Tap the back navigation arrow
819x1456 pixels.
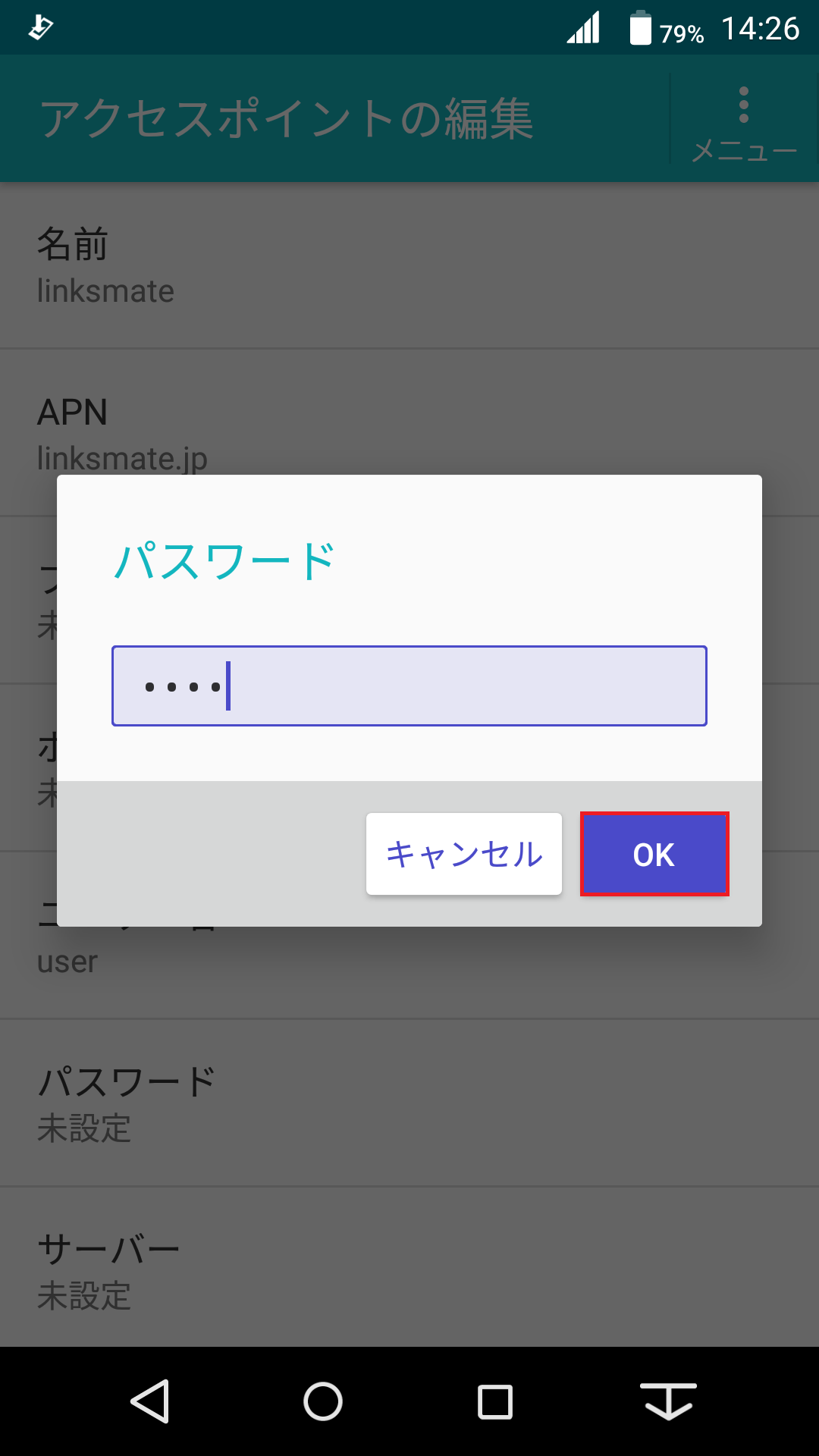pos(152,1401)
